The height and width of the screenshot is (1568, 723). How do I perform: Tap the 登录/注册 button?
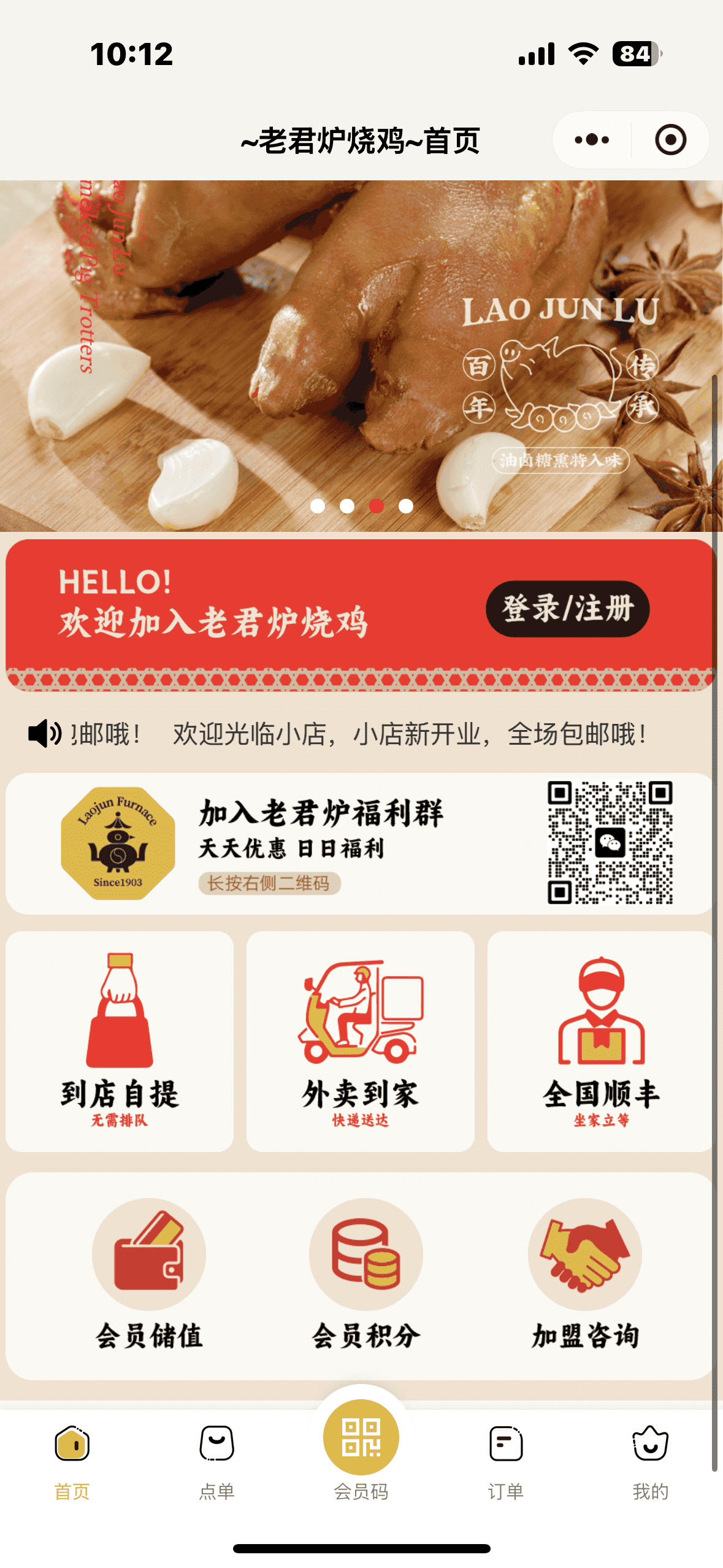coord(567,609)
